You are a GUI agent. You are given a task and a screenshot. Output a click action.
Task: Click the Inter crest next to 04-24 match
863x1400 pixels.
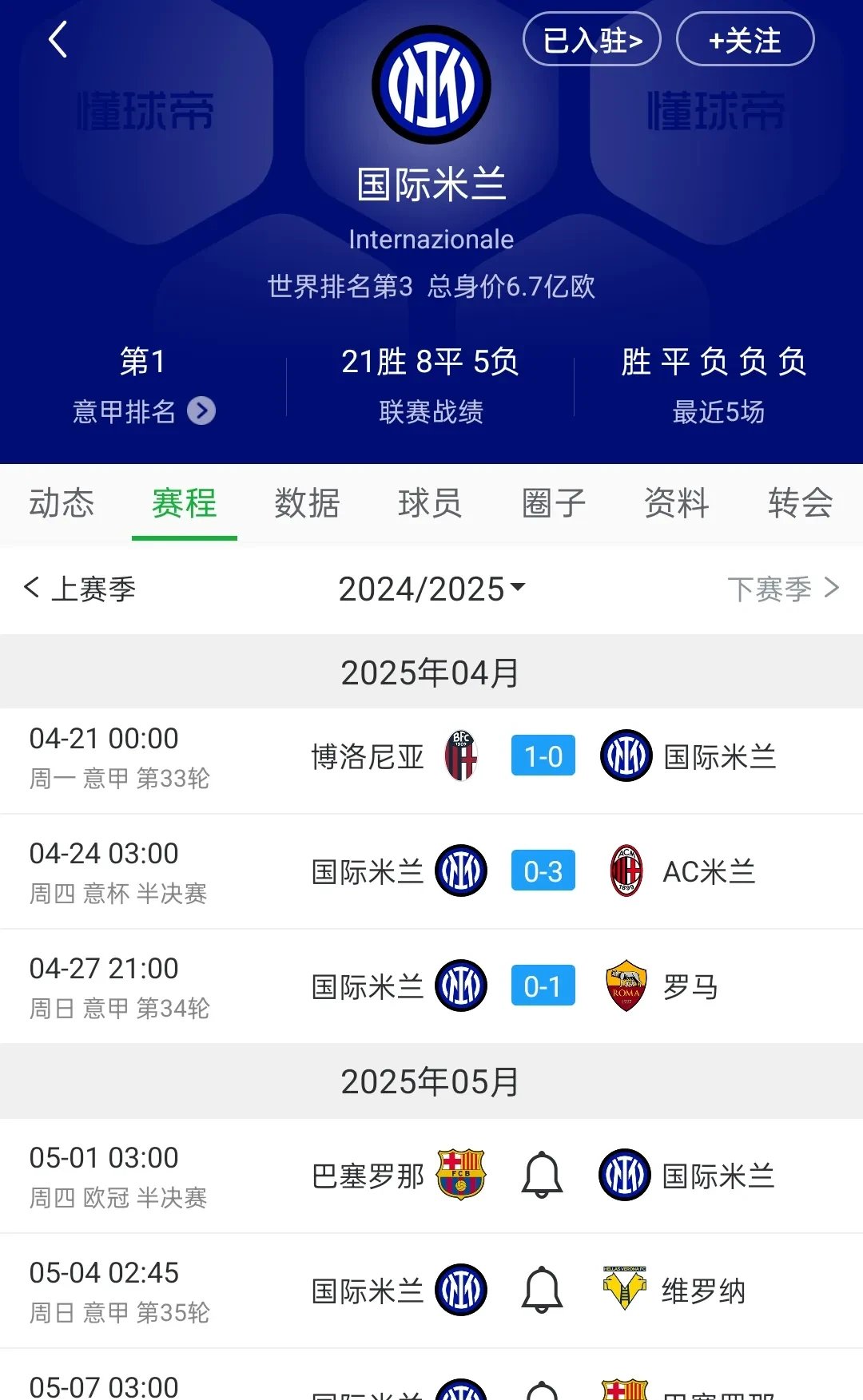(459, 871)
